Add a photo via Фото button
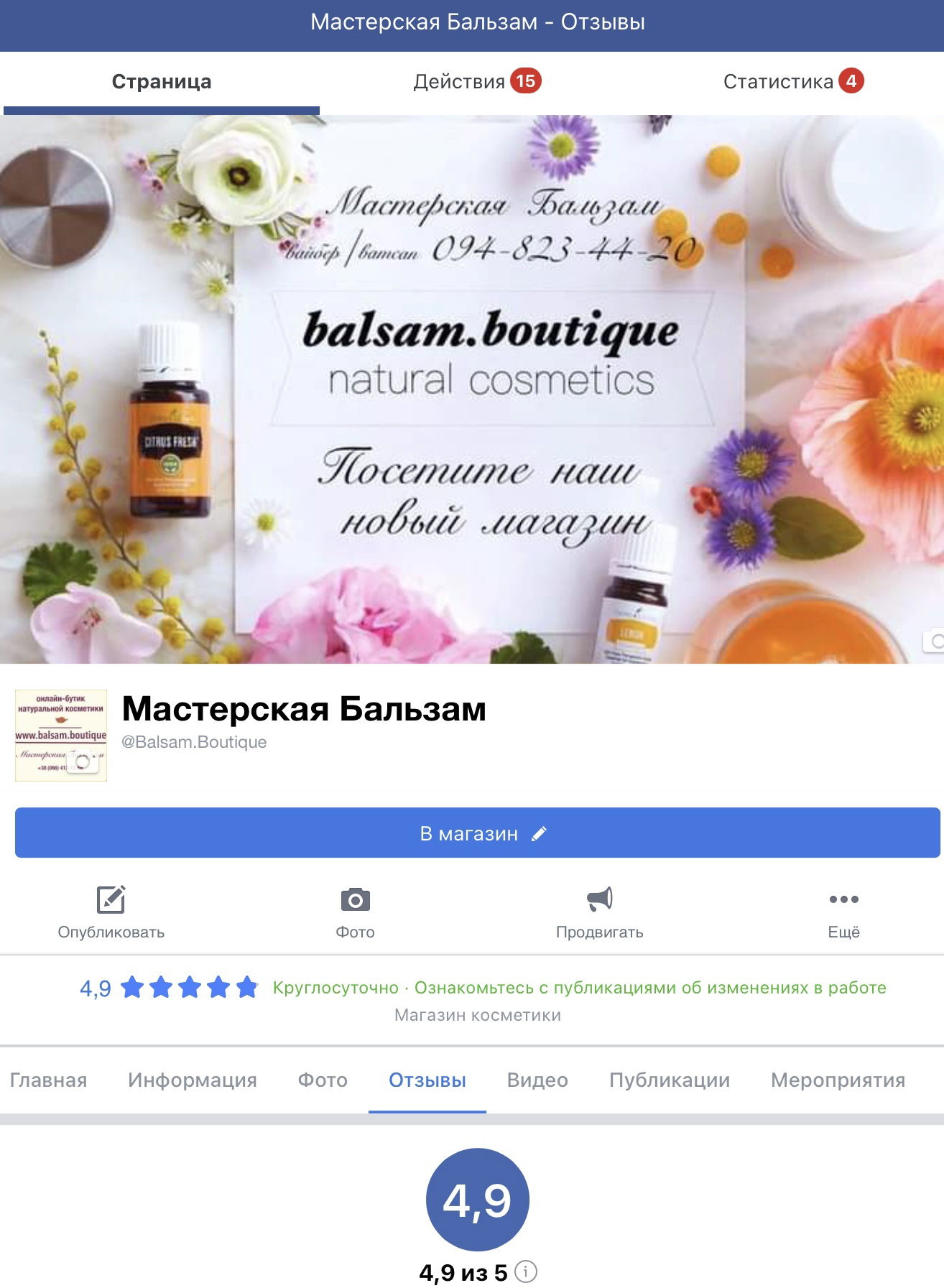Screen dimensions: 944x1288 pyautogui.click(x=355, y=912)
